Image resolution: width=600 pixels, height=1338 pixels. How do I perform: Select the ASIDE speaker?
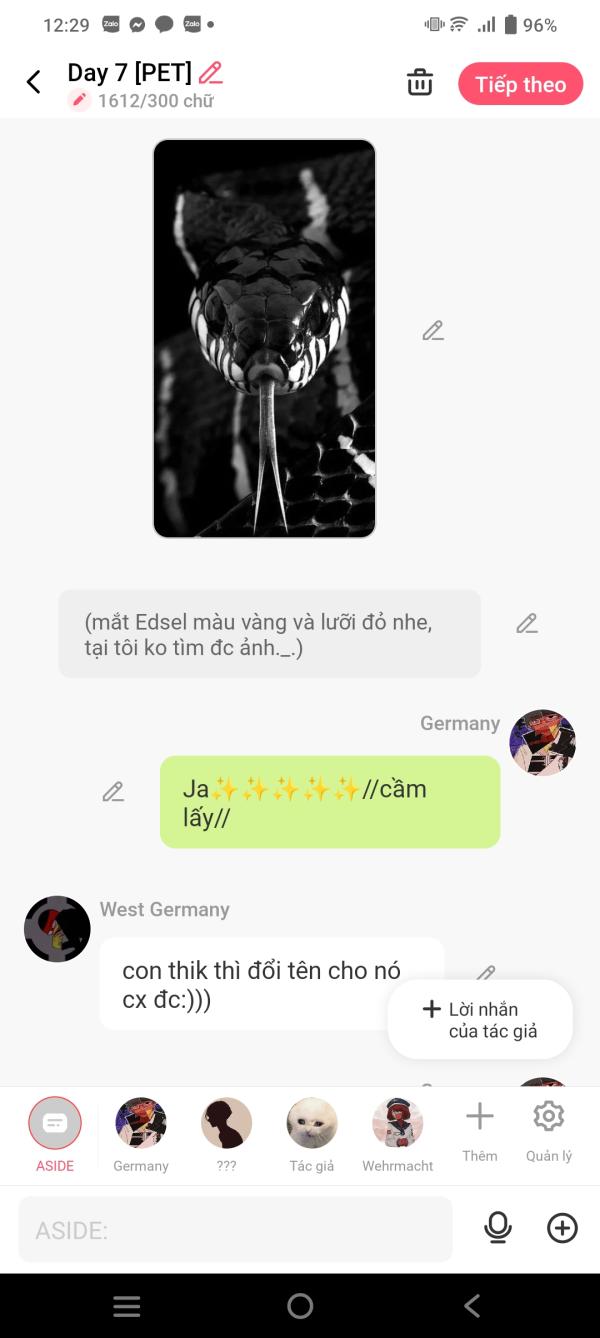55,1134
